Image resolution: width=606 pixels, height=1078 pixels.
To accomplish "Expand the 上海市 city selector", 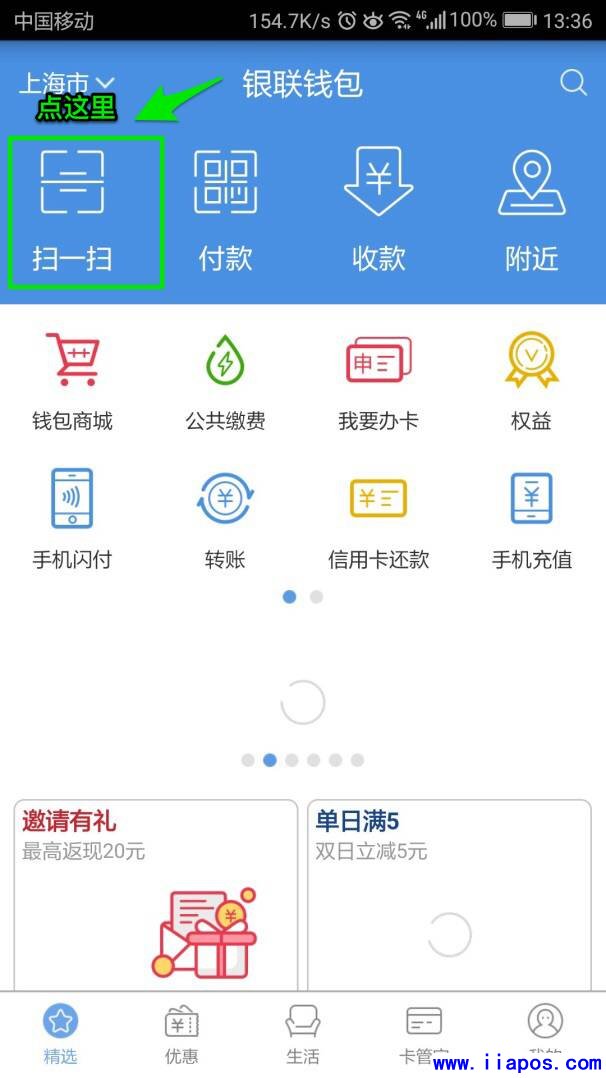I will [x=67, y=84].
